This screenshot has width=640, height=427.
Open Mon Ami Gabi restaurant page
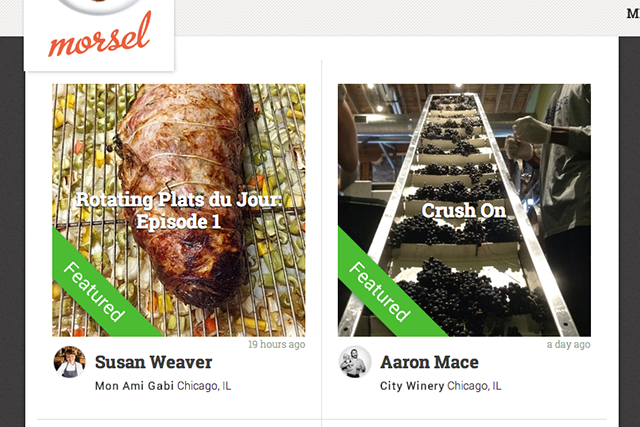pyautogui.click(x=134, y=385)
